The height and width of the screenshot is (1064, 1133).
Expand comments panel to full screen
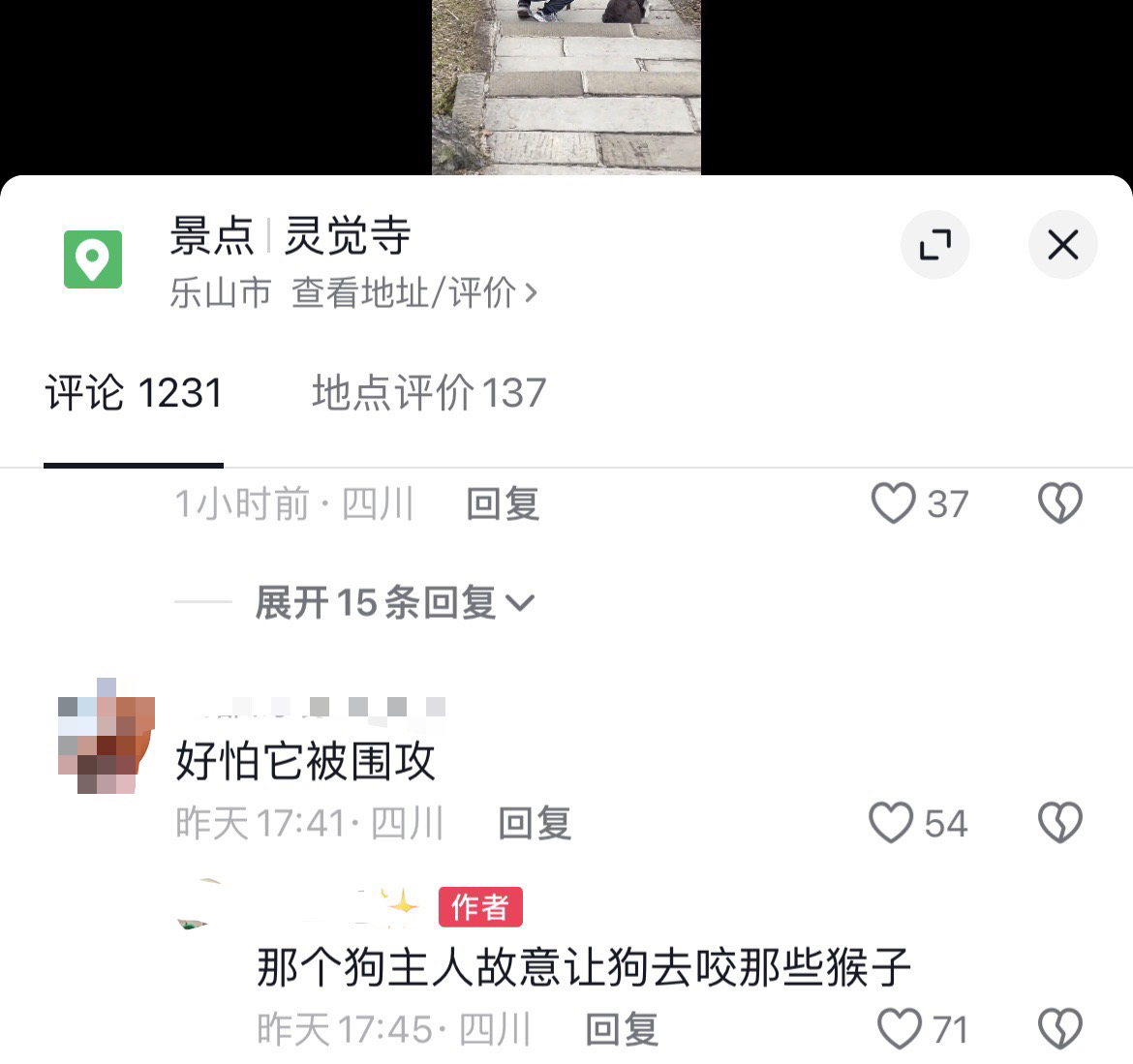tap(934, 245)
